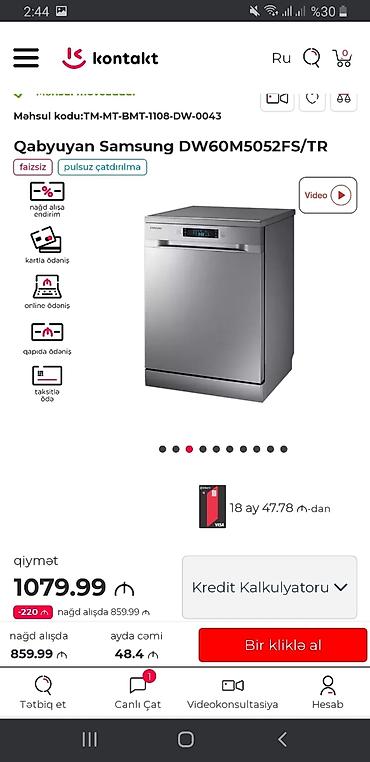Image resolution: width=370 pixels, height=762 pixels.
Task: Expand the Kredit Kalkulyatoru dropdown
Action: (269, 587)
